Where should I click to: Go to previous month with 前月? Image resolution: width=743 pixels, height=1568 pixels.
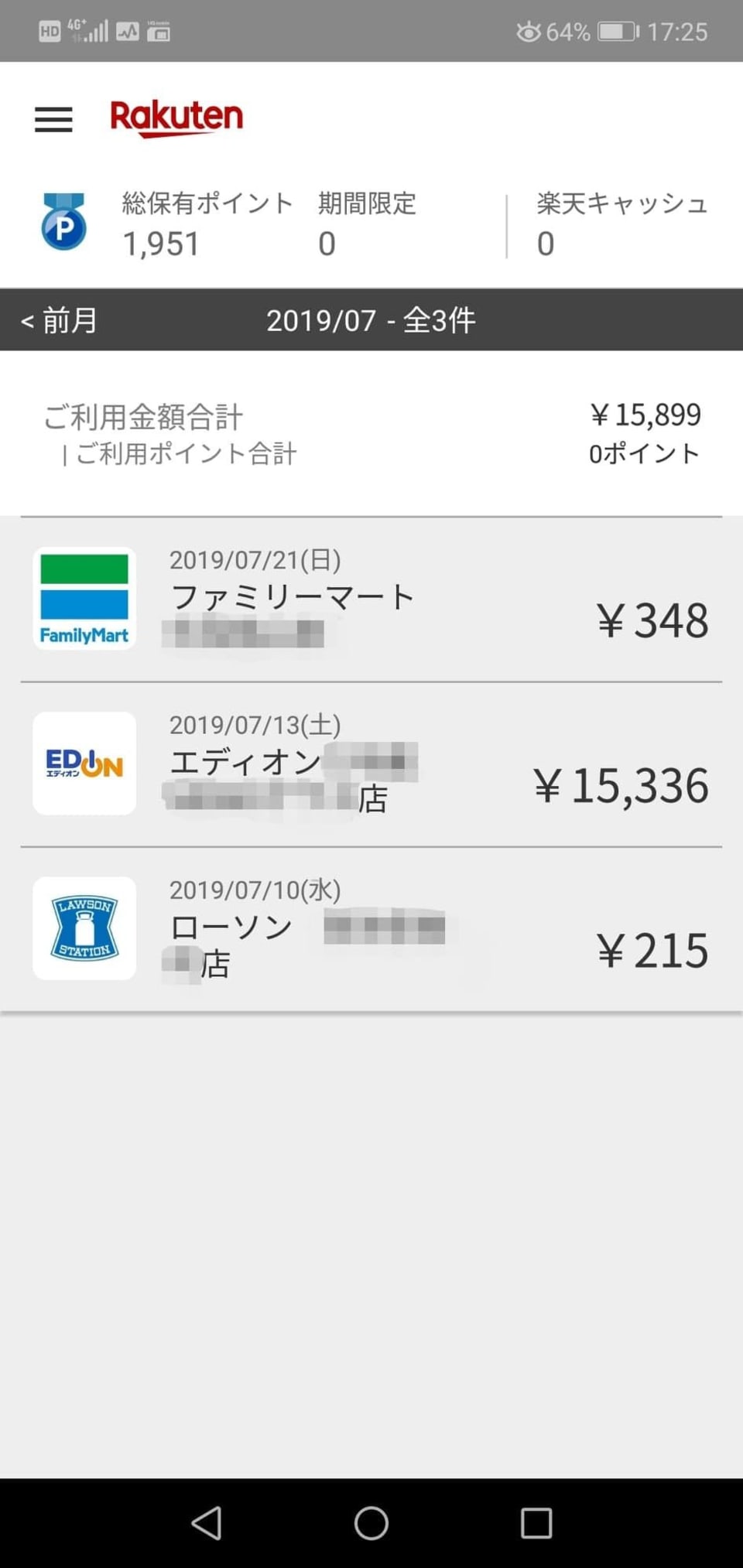(60, 320)
